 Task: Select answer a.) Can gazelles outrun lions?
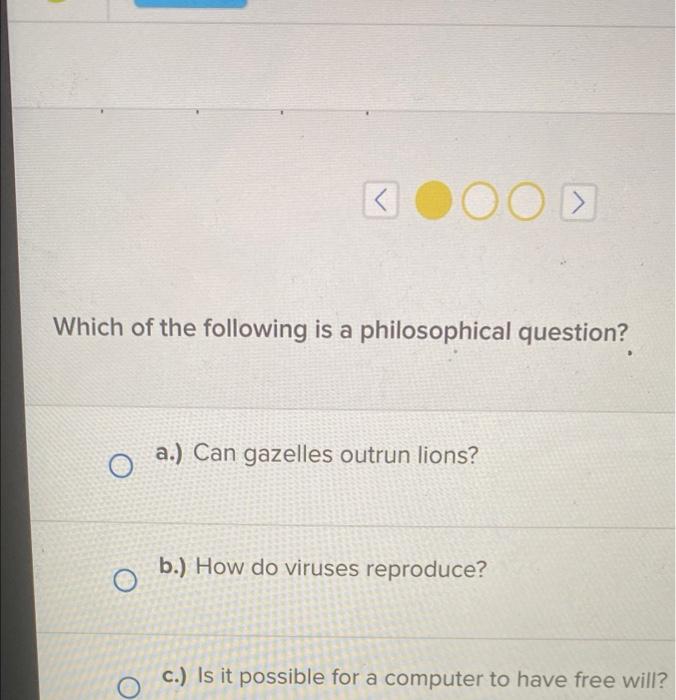pos(120,466)
